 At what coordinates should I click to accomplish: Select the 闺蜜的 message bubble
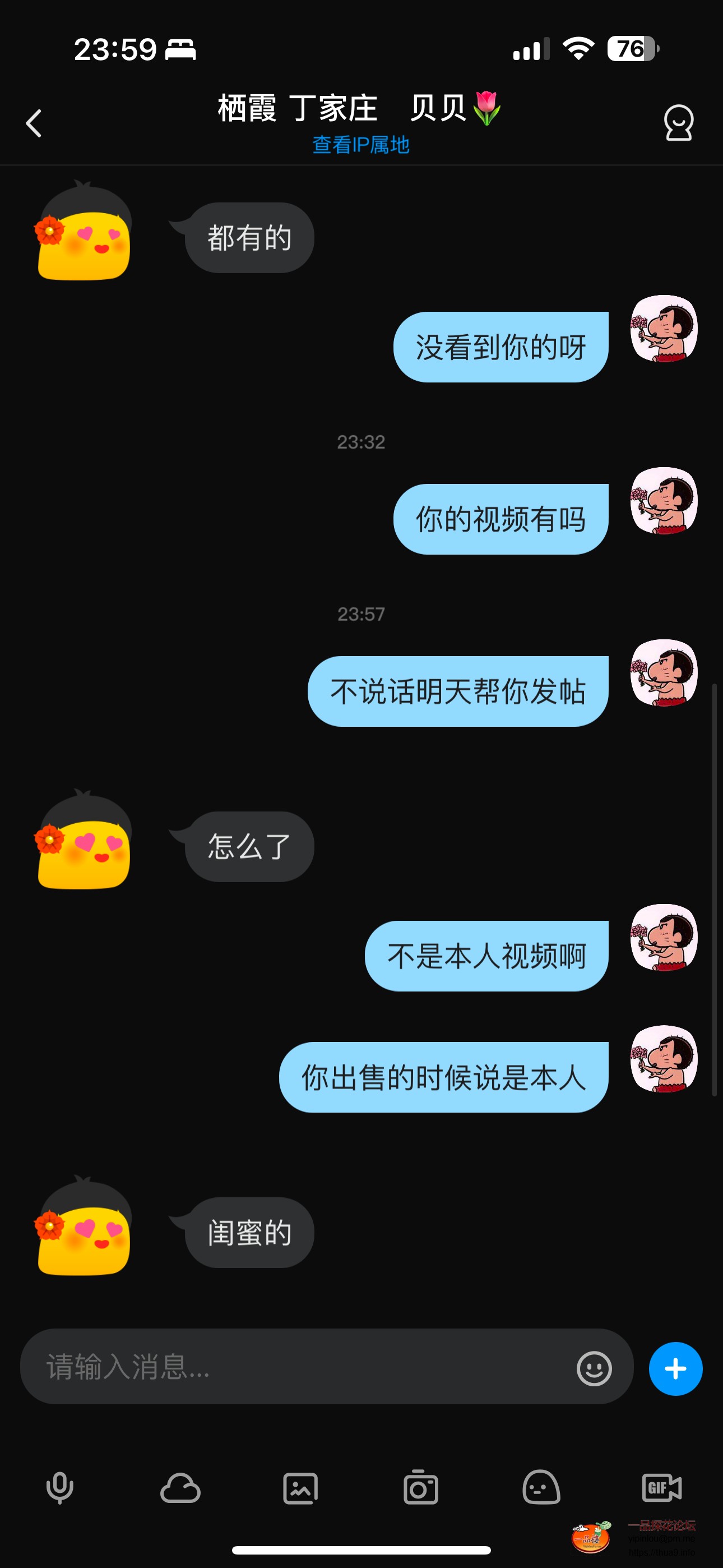pyautogui.click(x=248, y=1233)
